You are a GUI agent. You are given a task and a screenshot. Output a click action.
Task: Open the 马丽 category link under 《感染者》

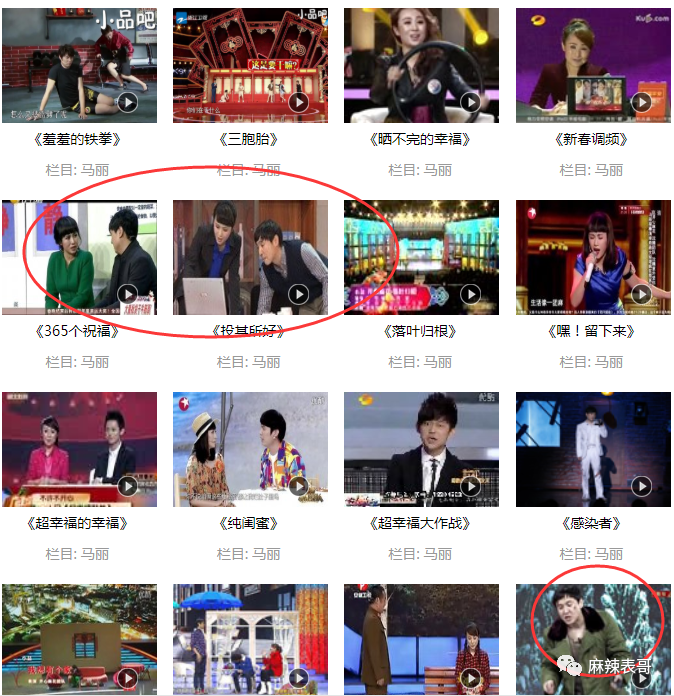(608, 553)
